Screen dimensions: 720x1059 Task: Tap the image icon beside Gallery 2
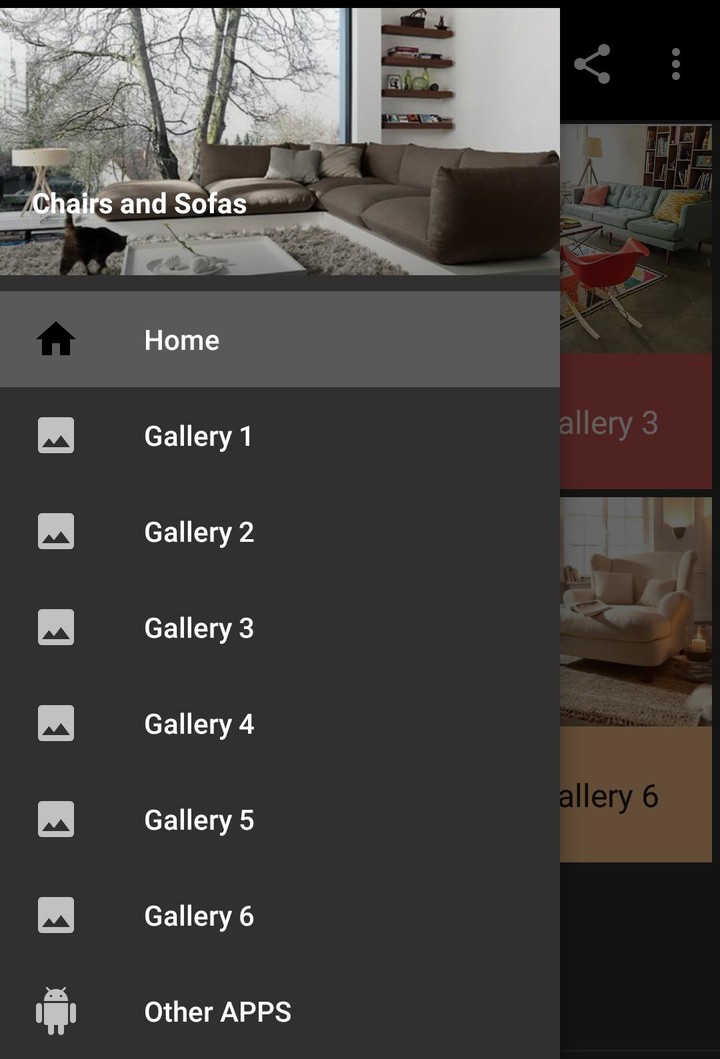point(56,531)
